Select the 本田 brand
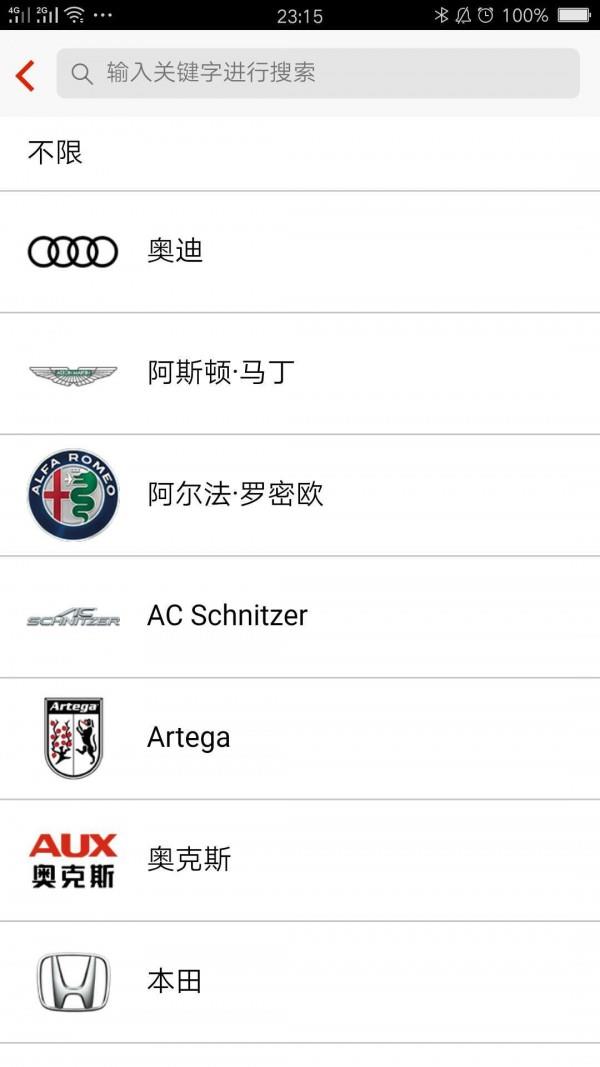The width and height of the screenshot is (600, 1067). pos(300,982)
